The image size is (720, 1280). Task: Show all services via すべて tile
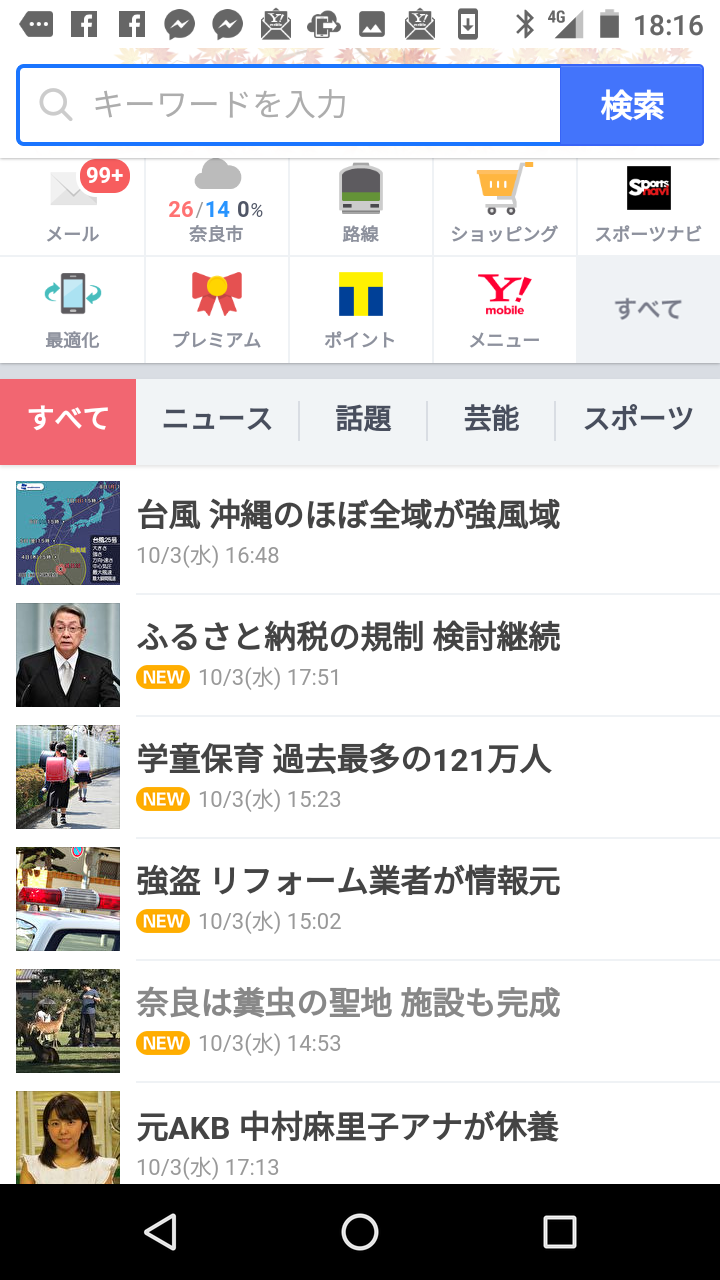point(648,310)
